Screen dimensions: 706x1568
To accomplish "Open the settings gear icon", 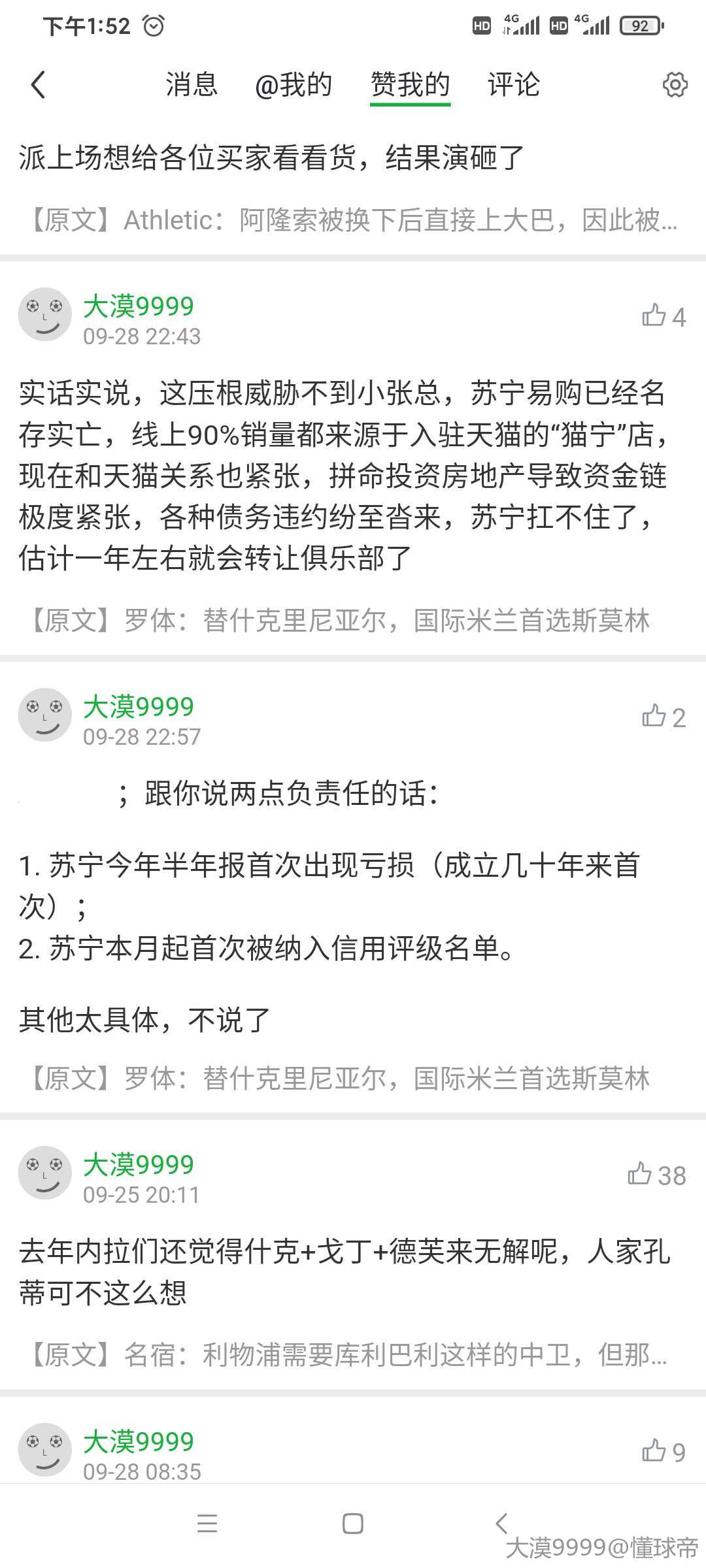I will click(675, 85).
